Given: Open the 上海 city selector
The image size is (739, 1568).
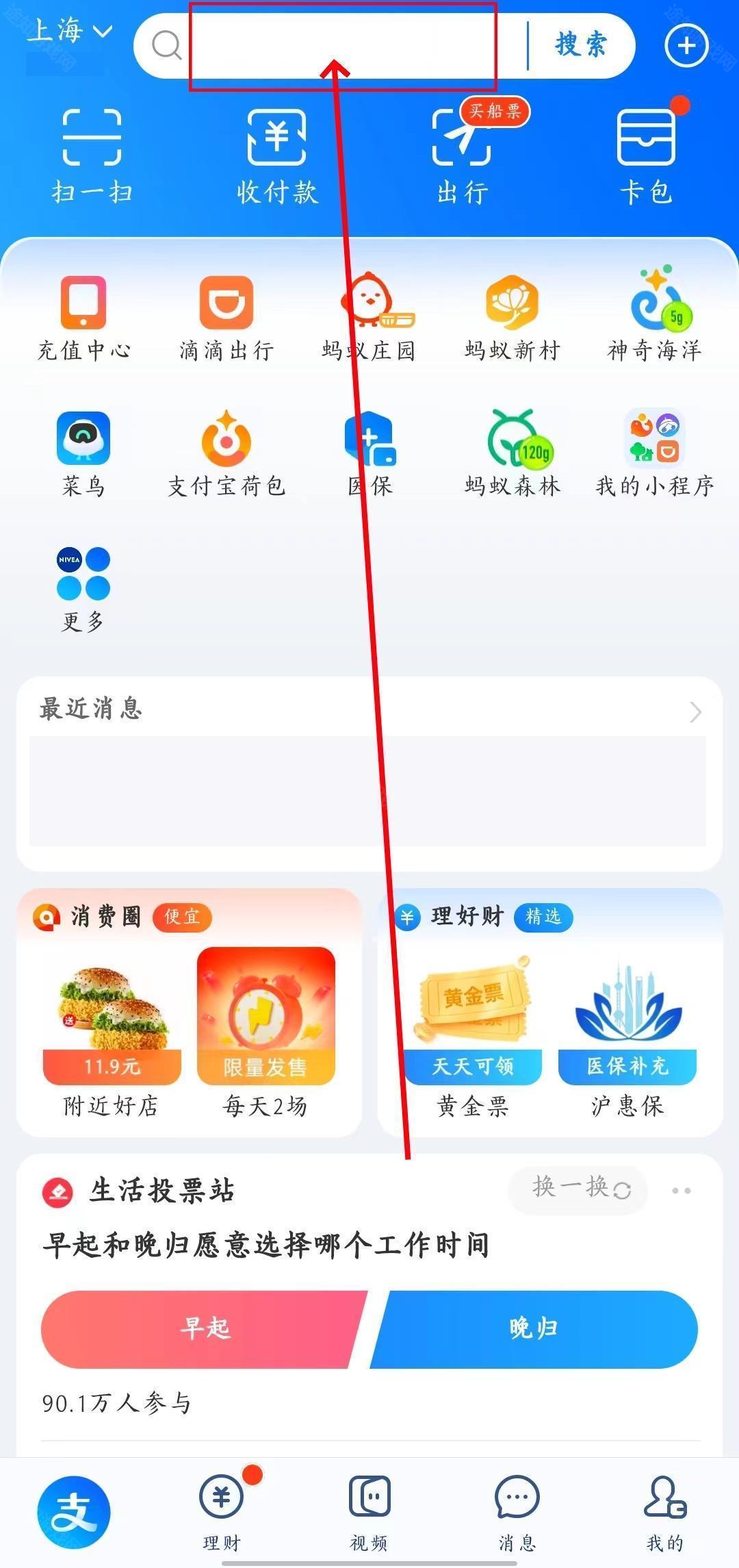Looking at the screenshot, I should pos(69,31).
